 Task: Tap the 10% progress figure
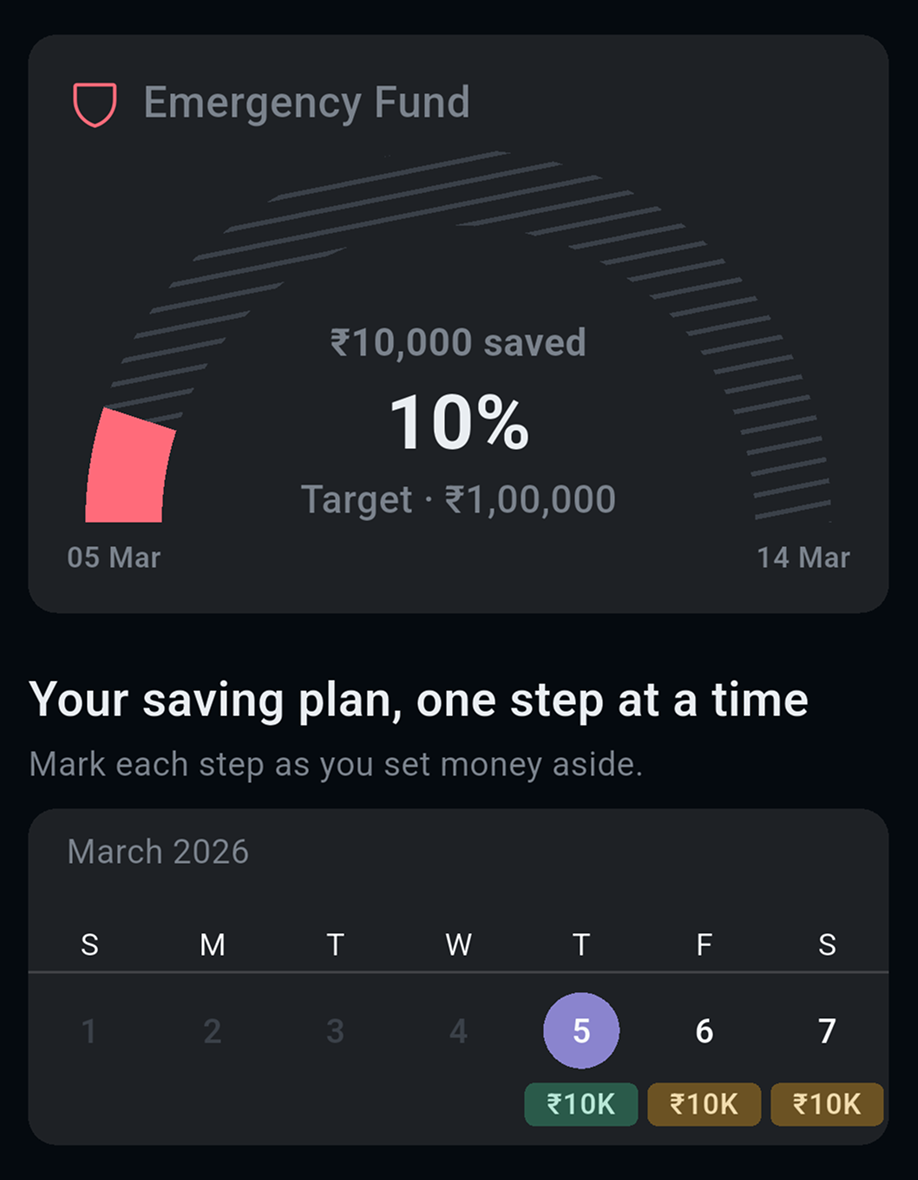[459, 421]
